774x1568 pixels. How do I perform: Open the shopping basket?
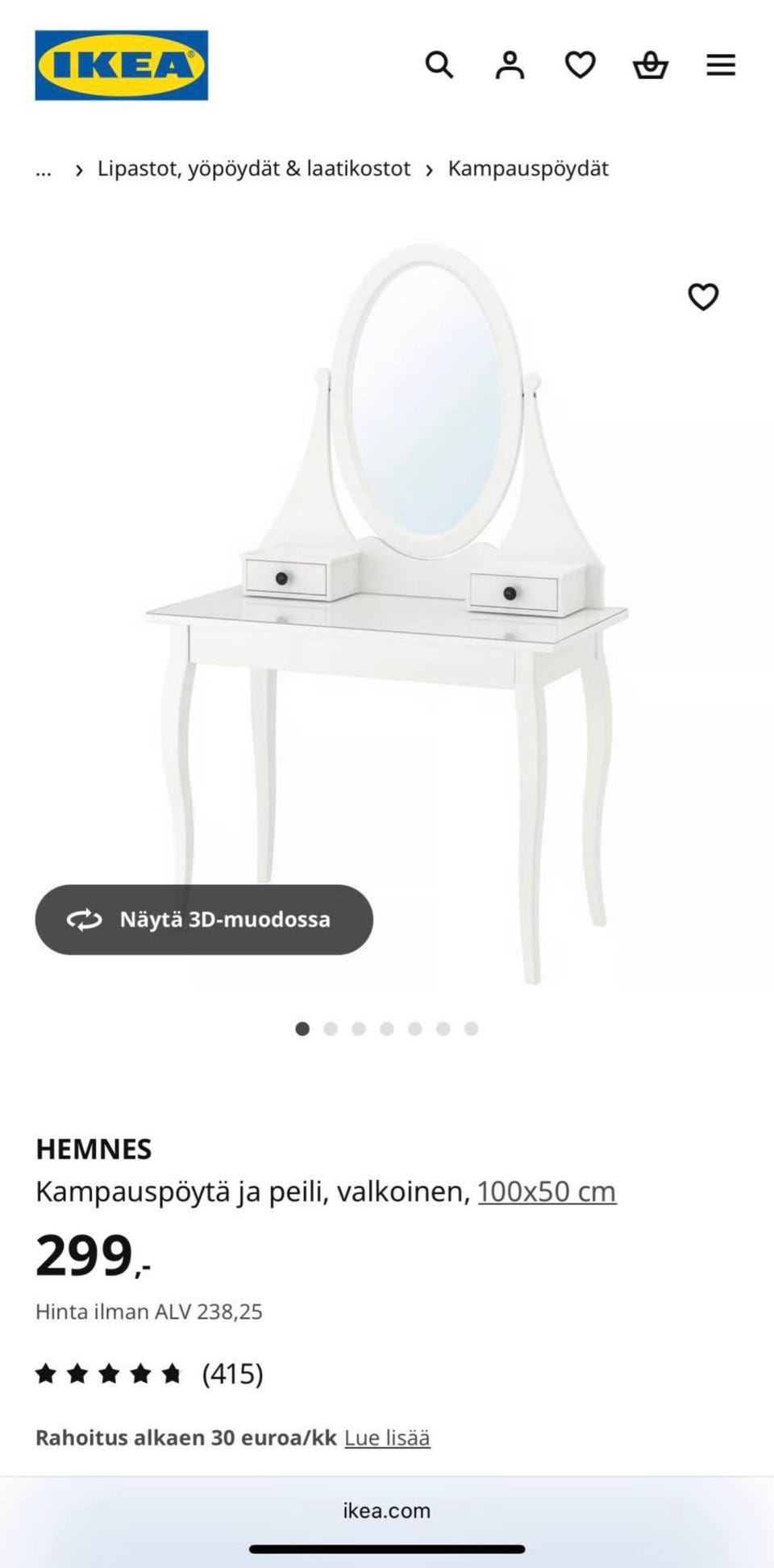(x=650, y=65)
